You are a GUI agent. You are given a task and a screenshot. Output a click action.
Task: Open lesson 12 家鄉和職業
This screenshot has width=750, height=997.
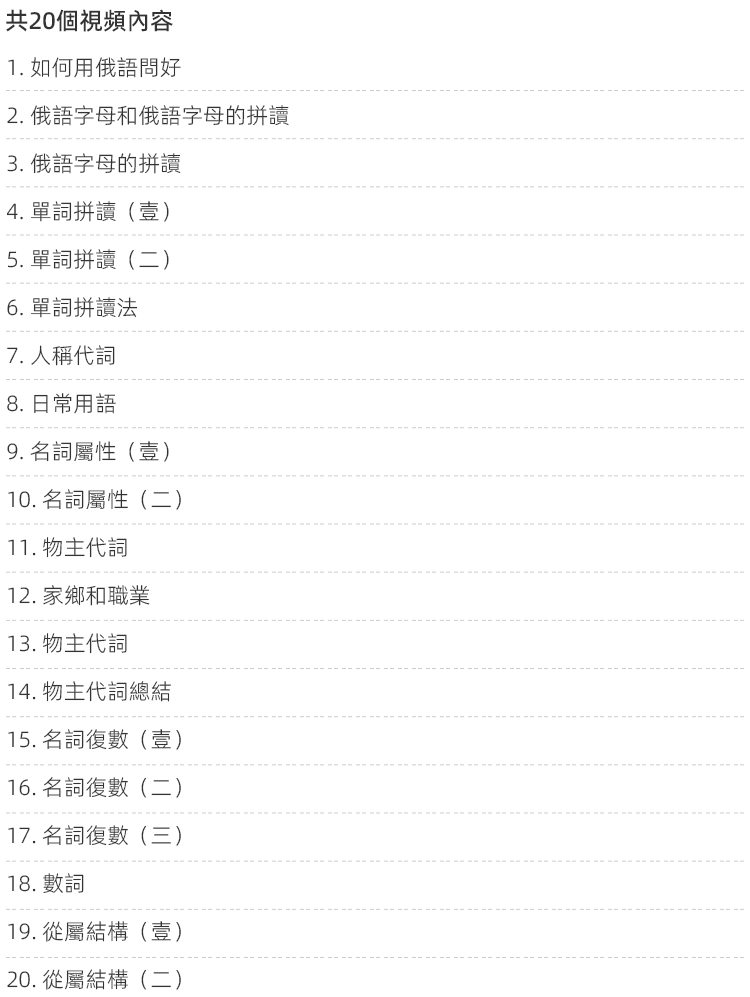coord(82,596)
